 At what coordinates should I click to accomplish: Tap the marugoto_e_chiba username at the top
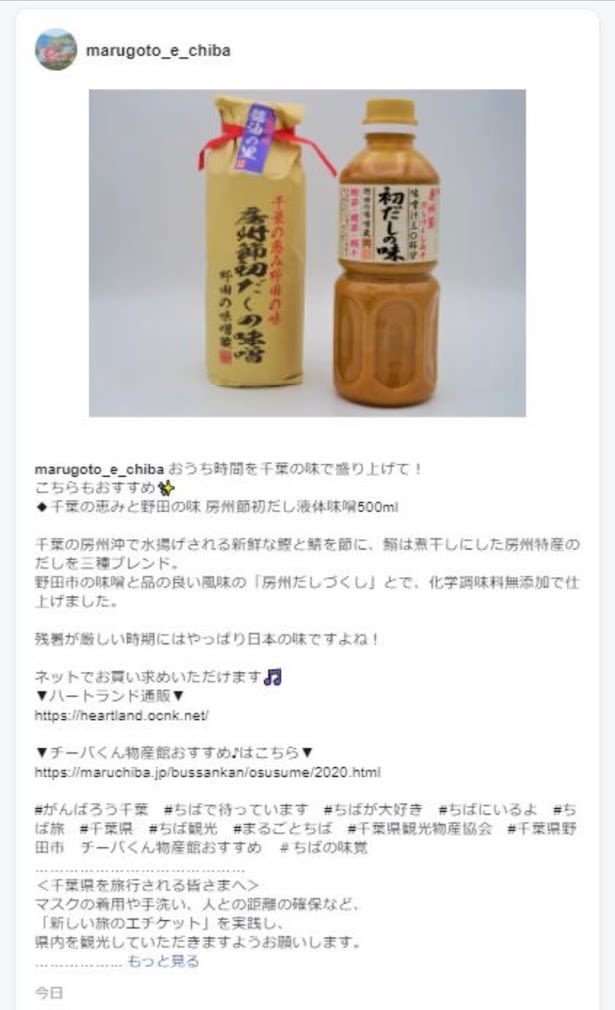(158, 50)
